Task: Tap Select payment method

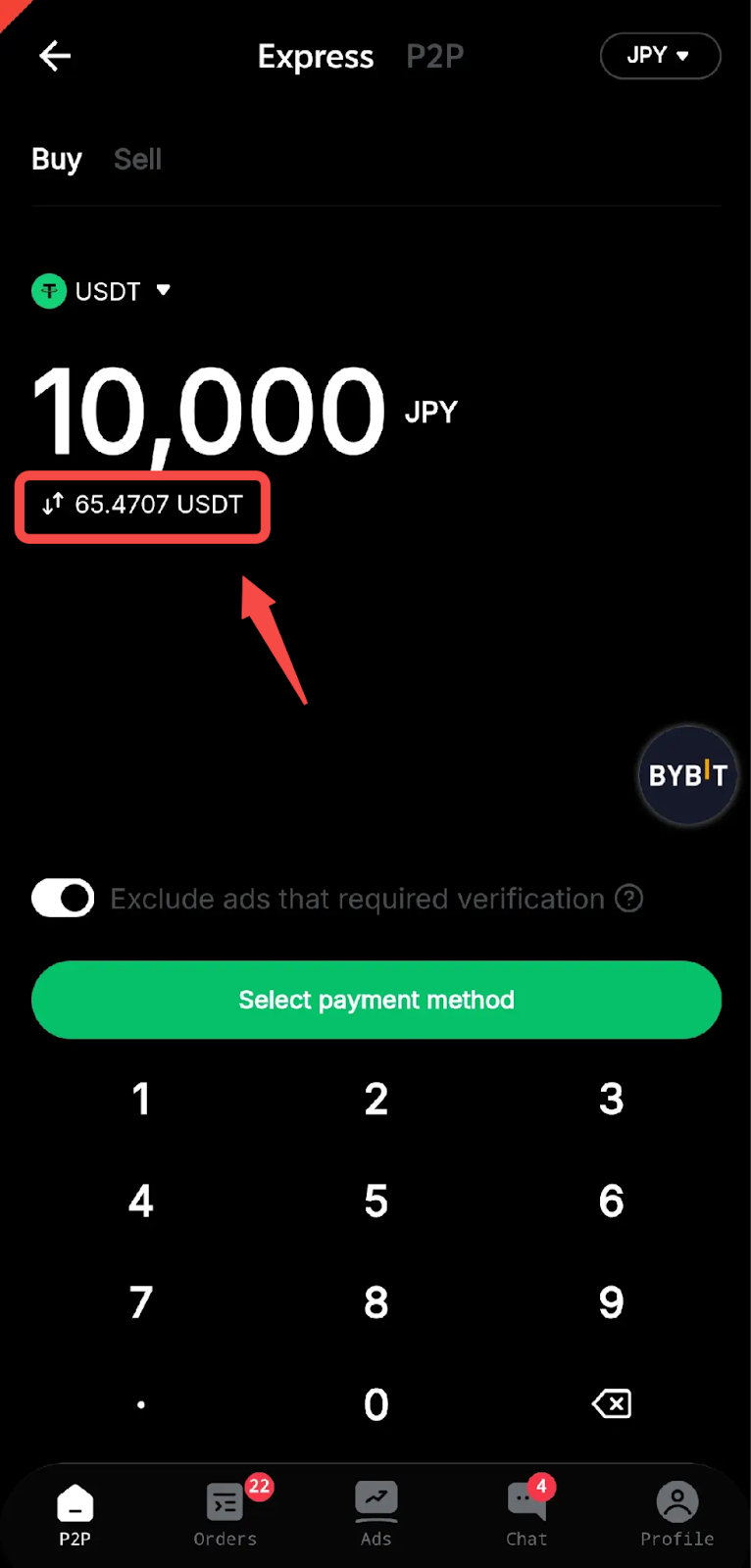Action: [x=376, y=1000]
